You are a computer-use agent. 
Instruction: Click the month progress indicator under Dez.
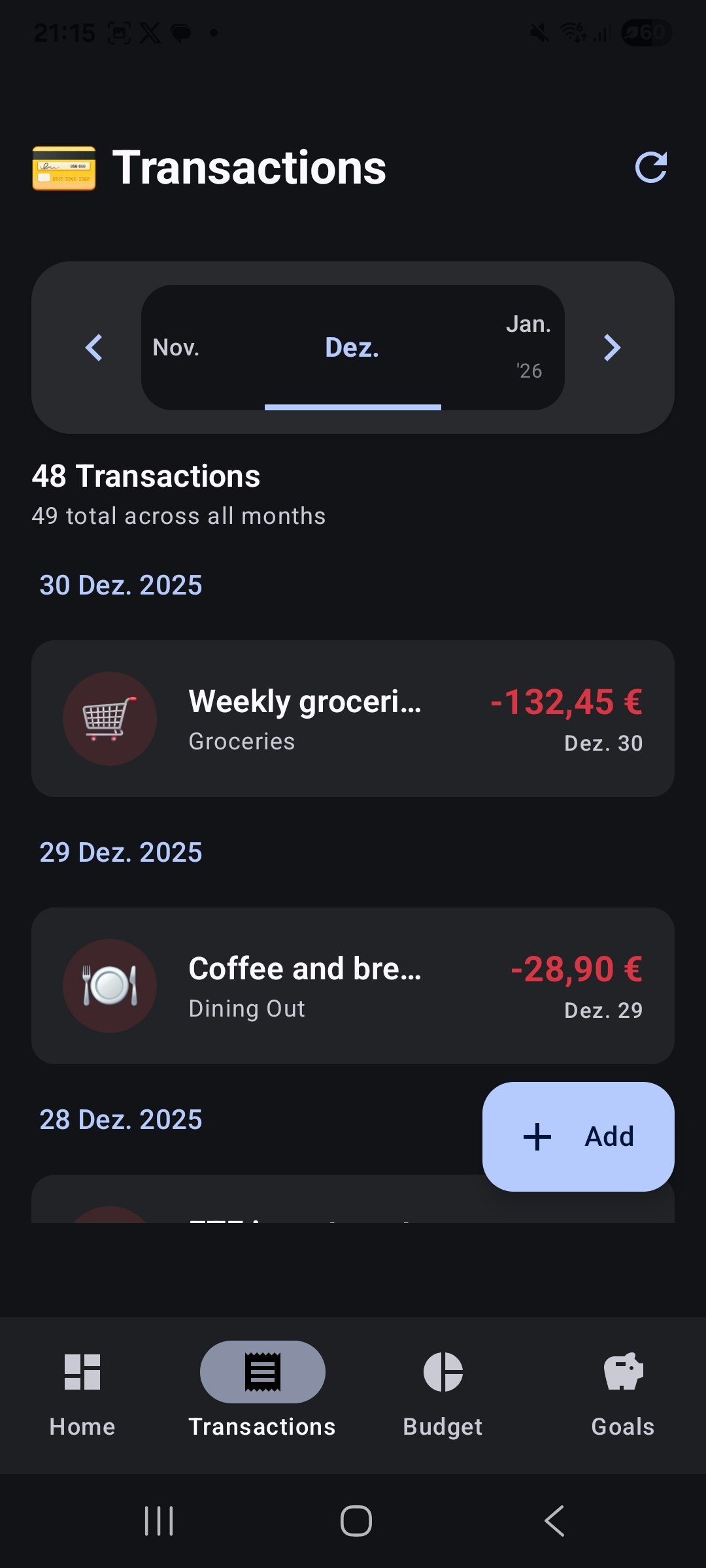pyautogui.click(x=352, y=406)
